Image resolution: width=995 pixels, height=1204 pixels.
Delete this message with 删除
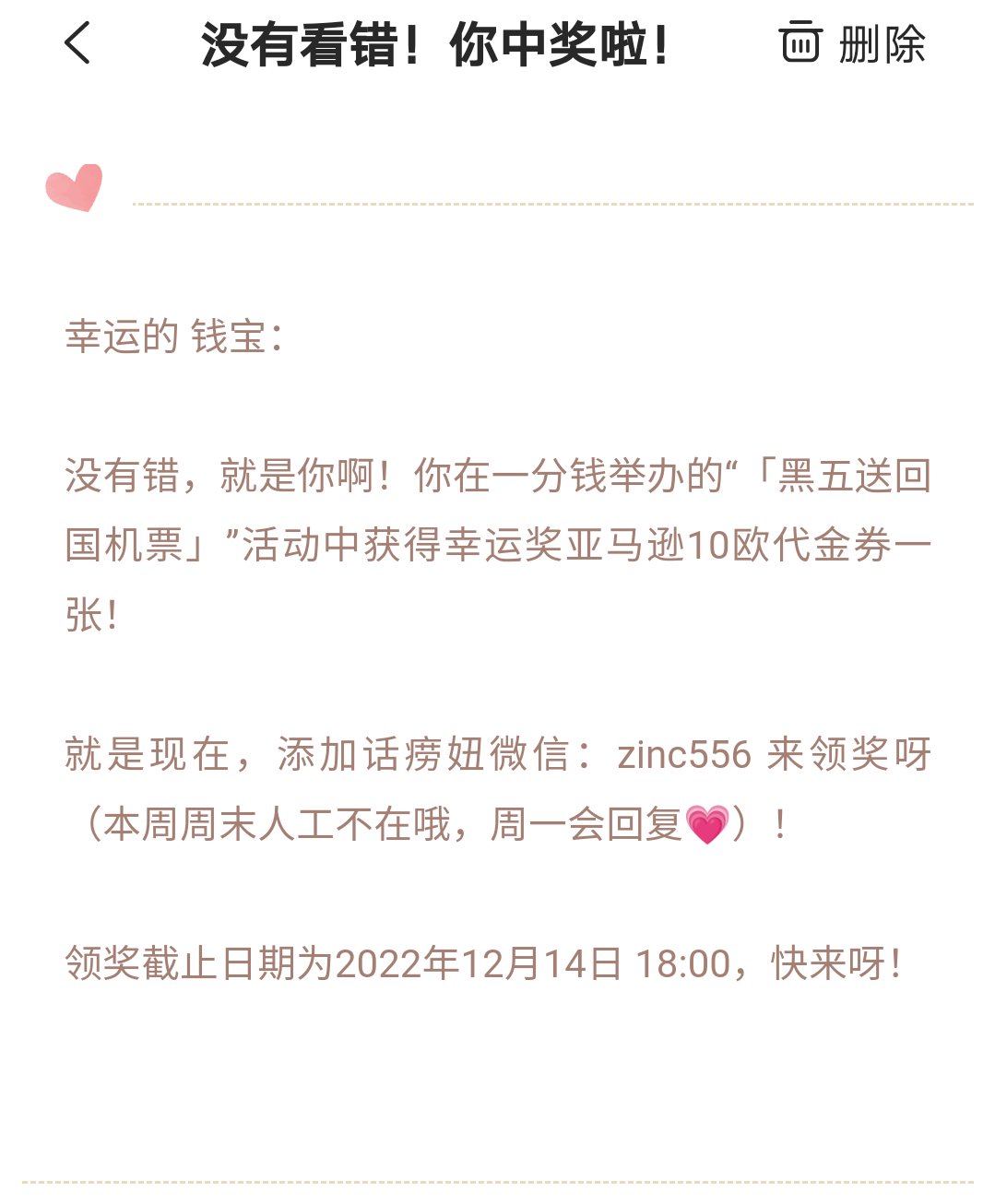click(x=852, y=43)
